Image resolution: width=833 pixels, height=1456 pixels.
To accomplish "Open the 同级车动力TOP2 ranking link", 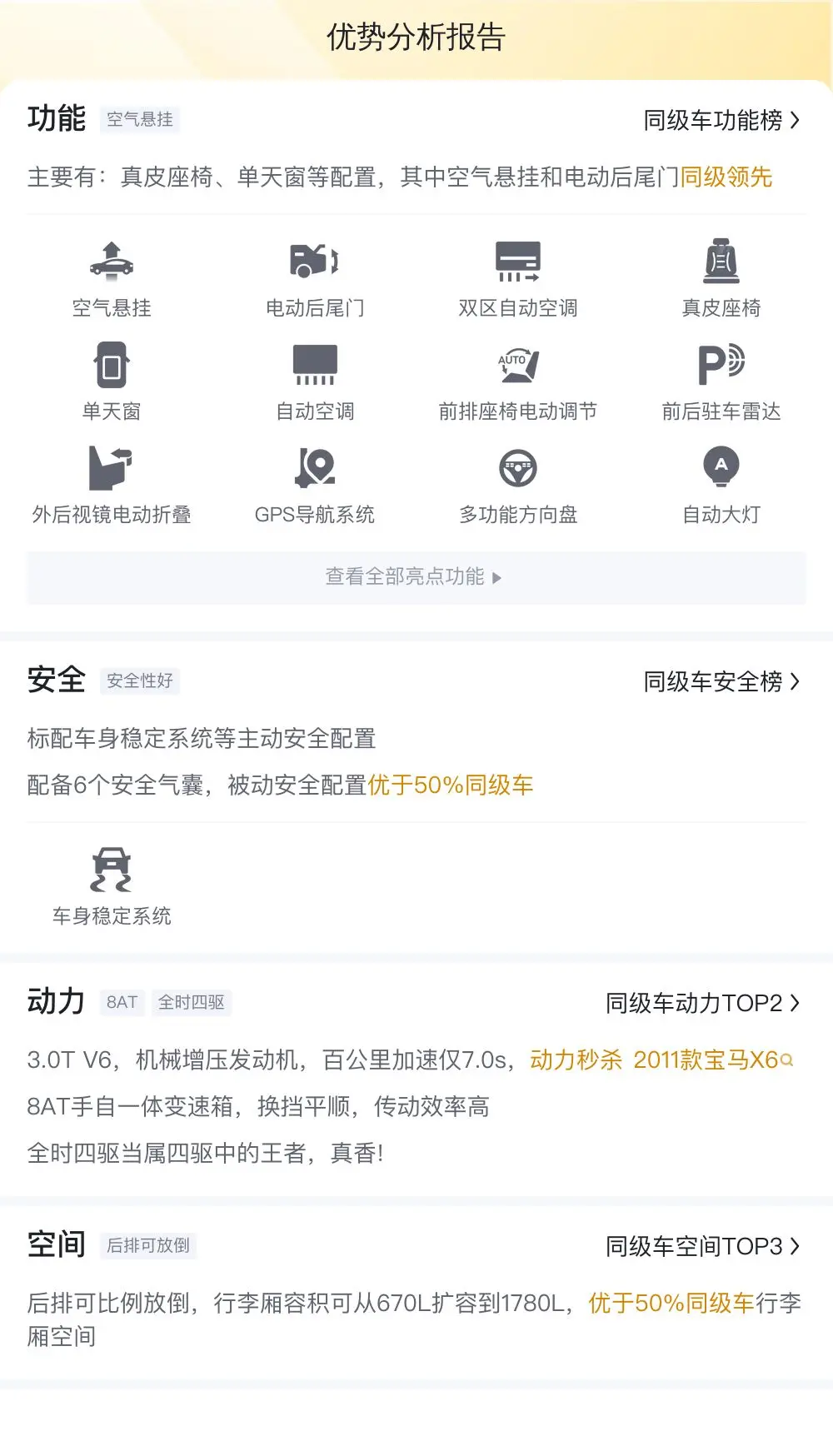I will [701, 1003].
